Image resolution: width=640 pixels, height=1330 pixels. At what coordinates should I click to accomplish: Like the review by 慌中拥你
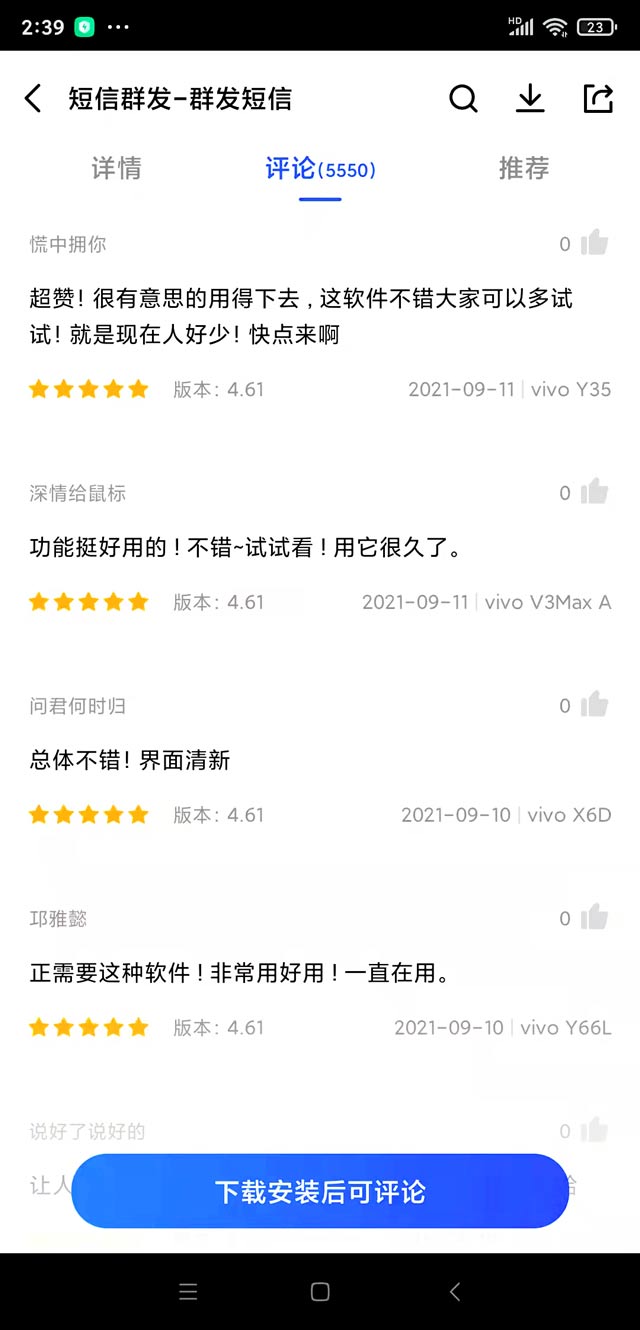[594, 243]
